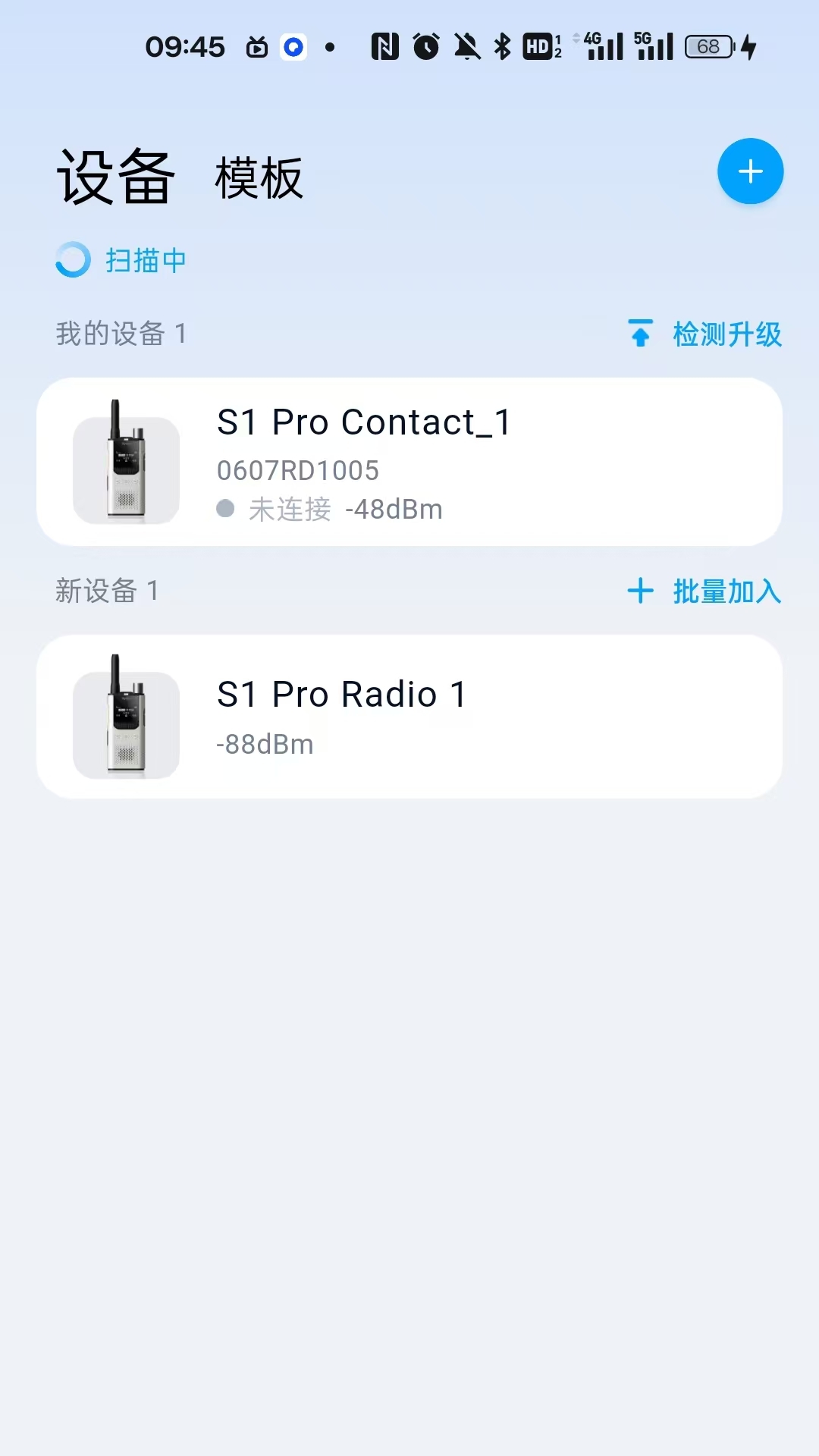Image resolution: width=819 pixels, height=1456 pixels.
Task: Tap the plus icon beside 批量加入
Action: point(641,591)
